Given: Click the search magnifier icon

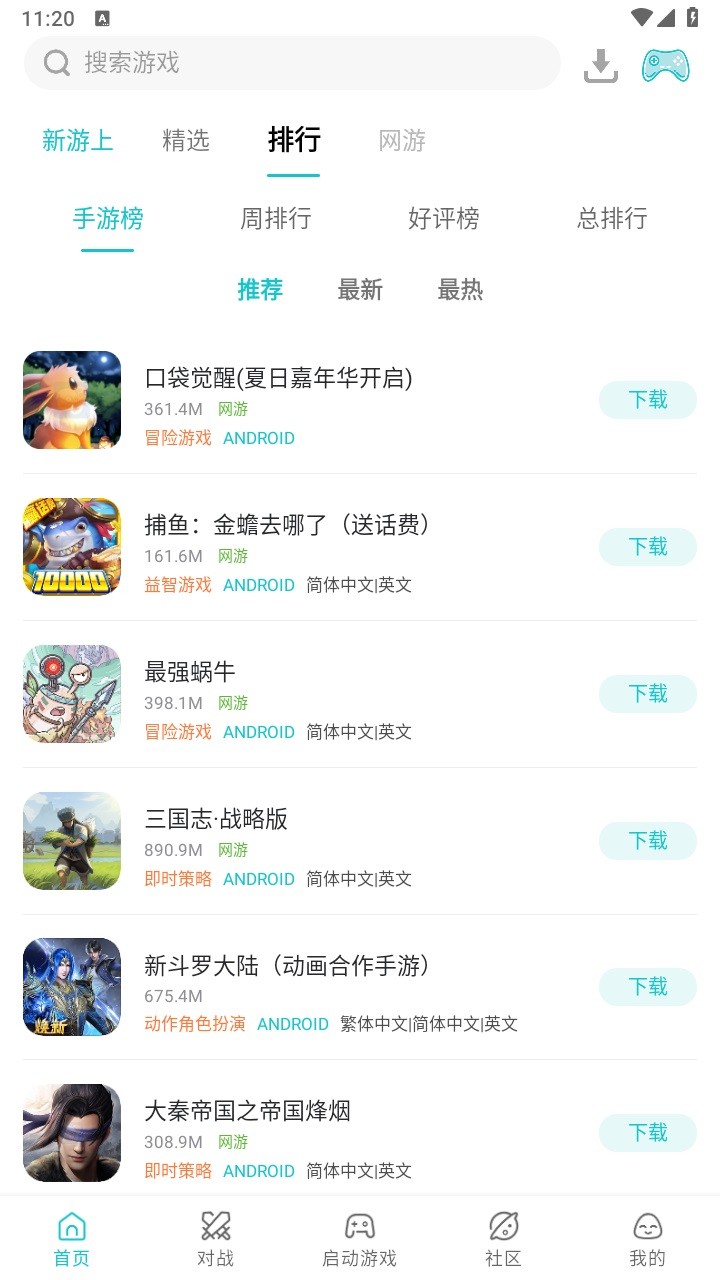Looking at the screenshot, I should point(56,63).
